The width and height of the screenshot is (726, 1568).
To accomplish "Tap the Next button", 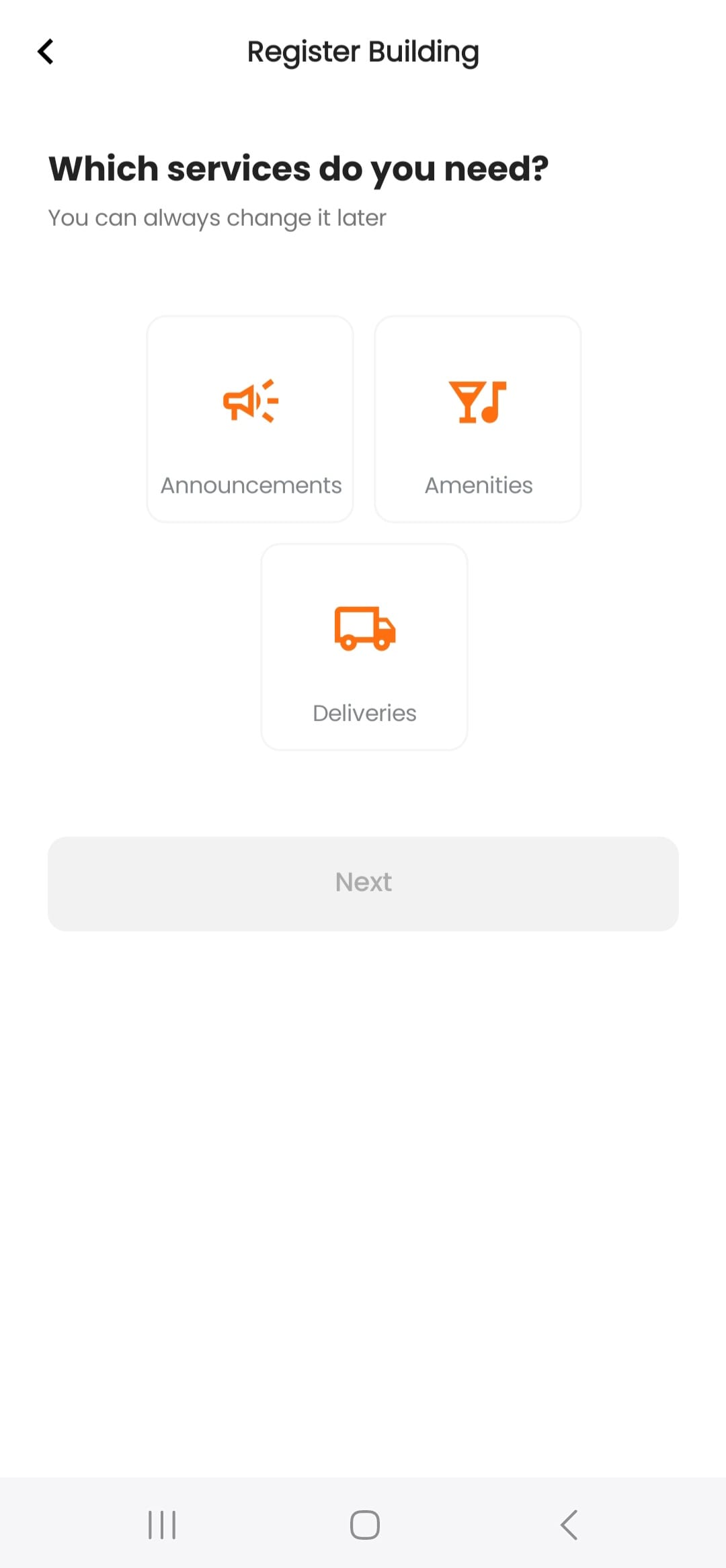I will 363,883.
